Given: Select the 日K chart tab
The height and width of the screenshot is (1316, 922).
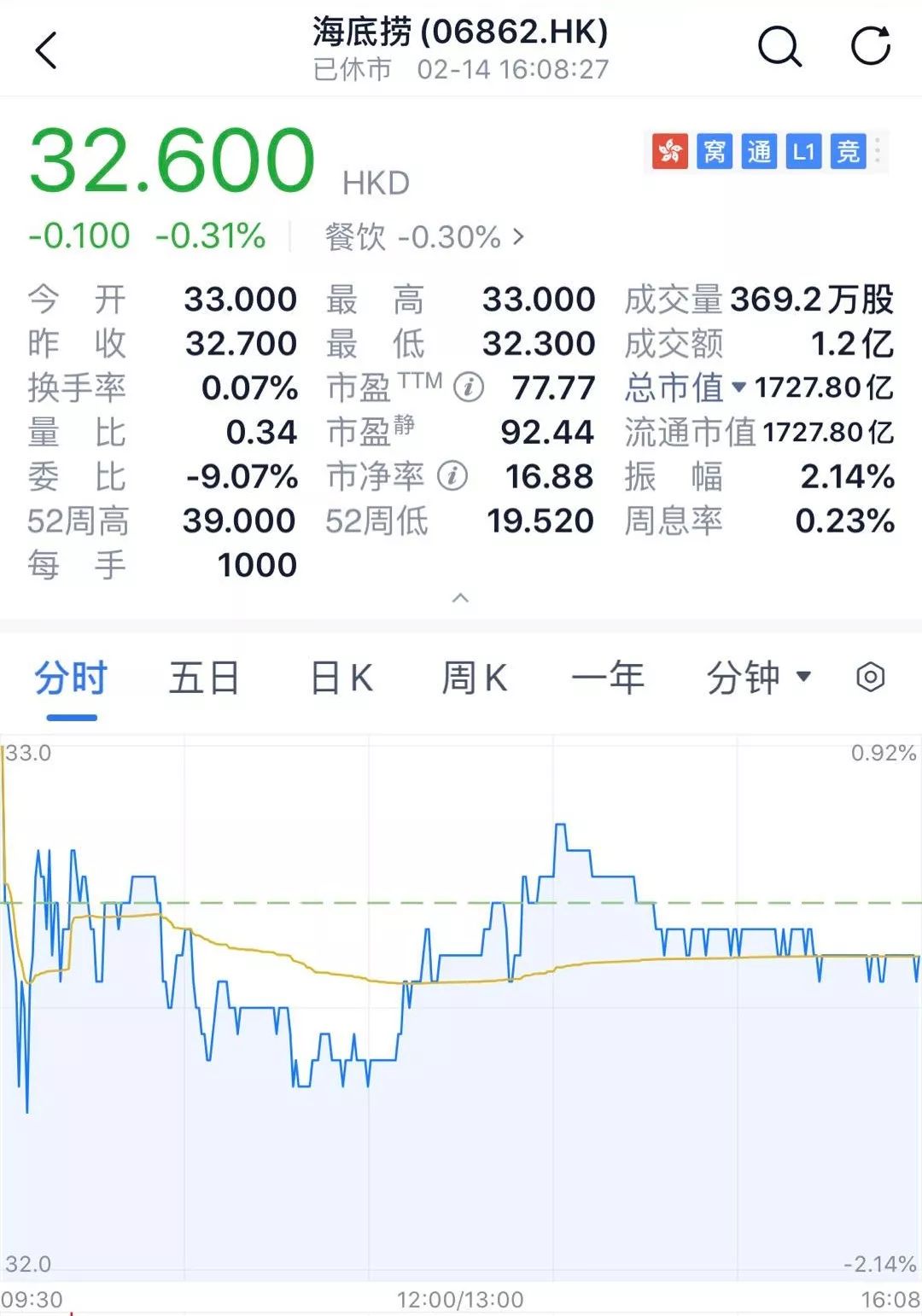Looking at the screenshot, I should coord(341,679).
